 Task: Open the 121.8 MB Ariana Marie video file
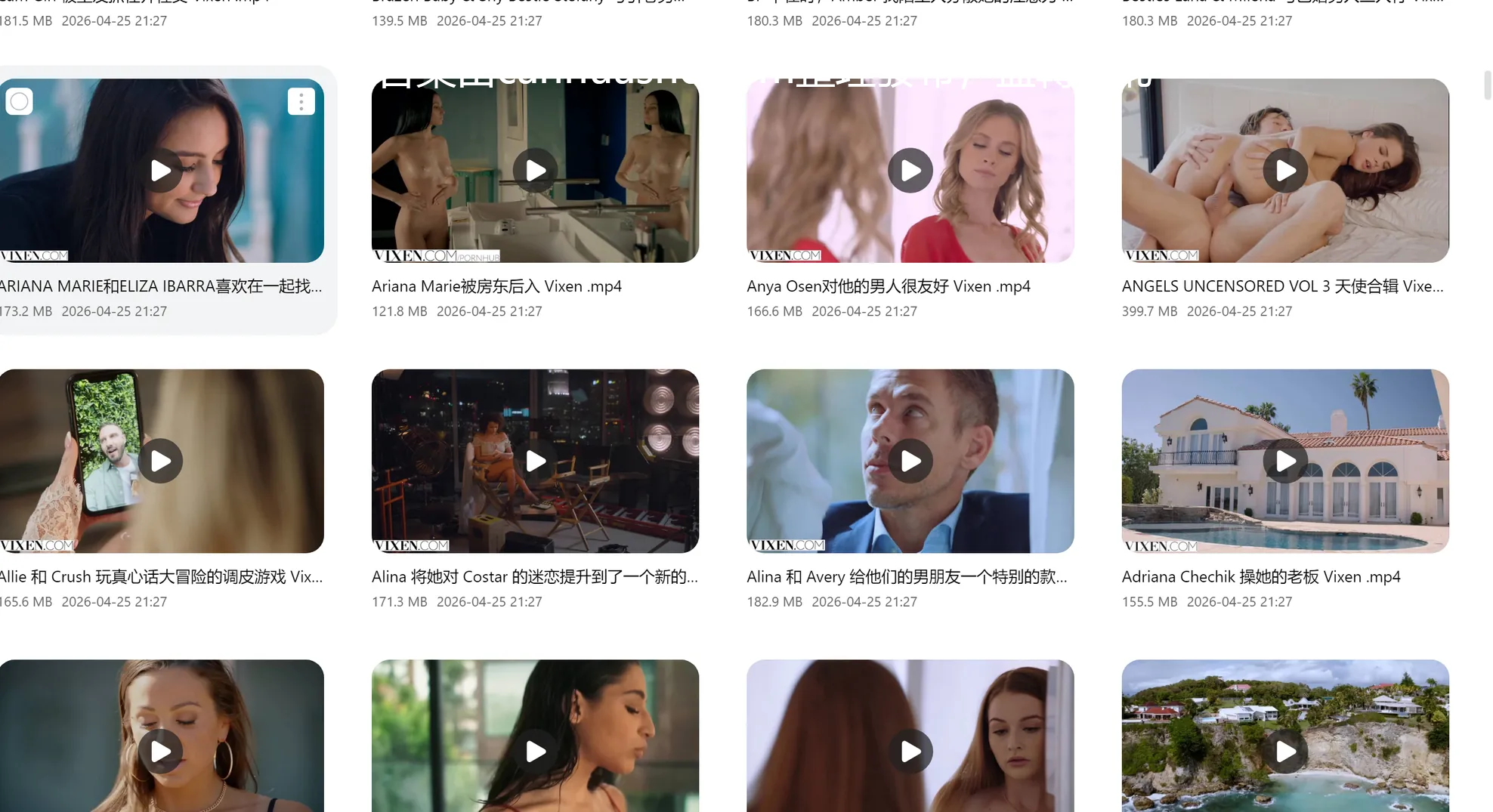click(x=535, y=171)
